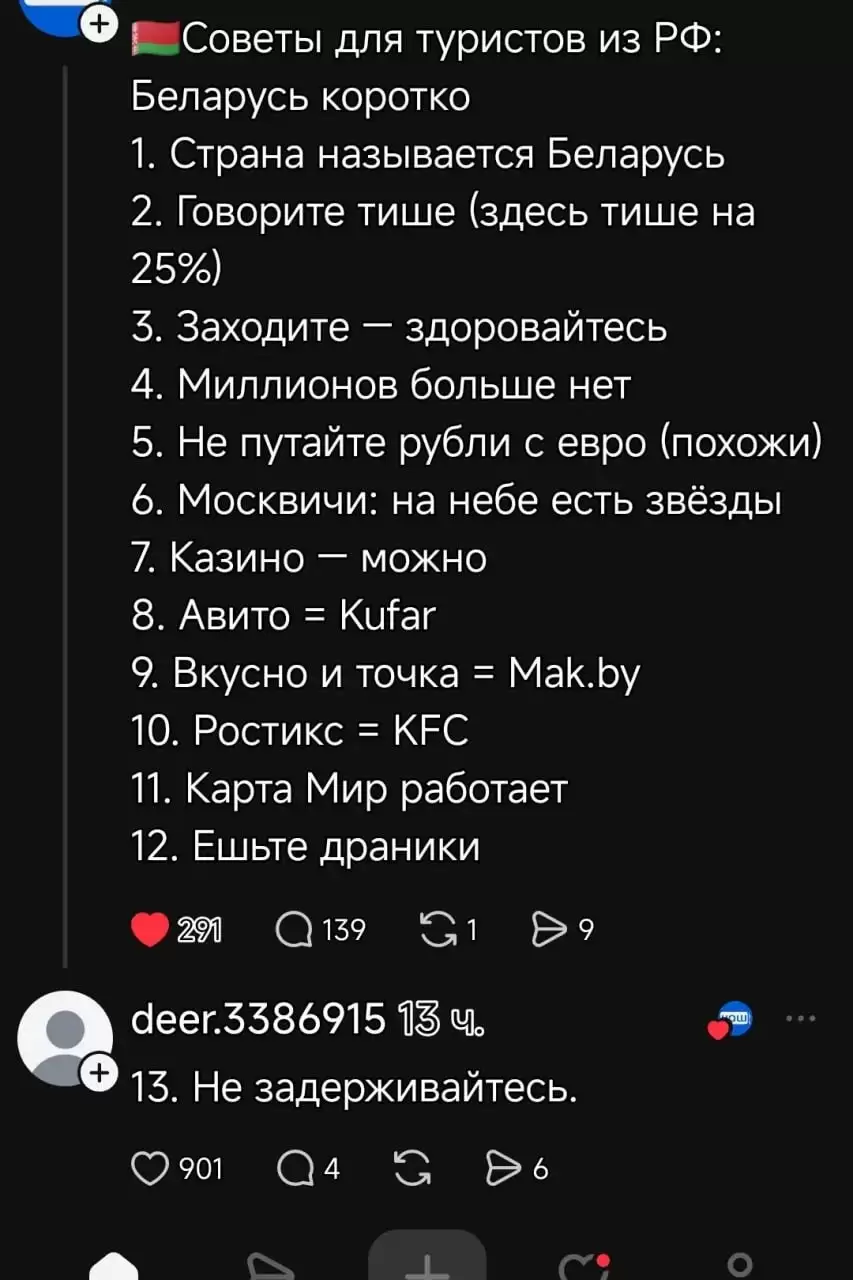The height and width of the screenshot is (1280, 853).
Task: Share the main post with 9 sends
Action: (551, 930)
